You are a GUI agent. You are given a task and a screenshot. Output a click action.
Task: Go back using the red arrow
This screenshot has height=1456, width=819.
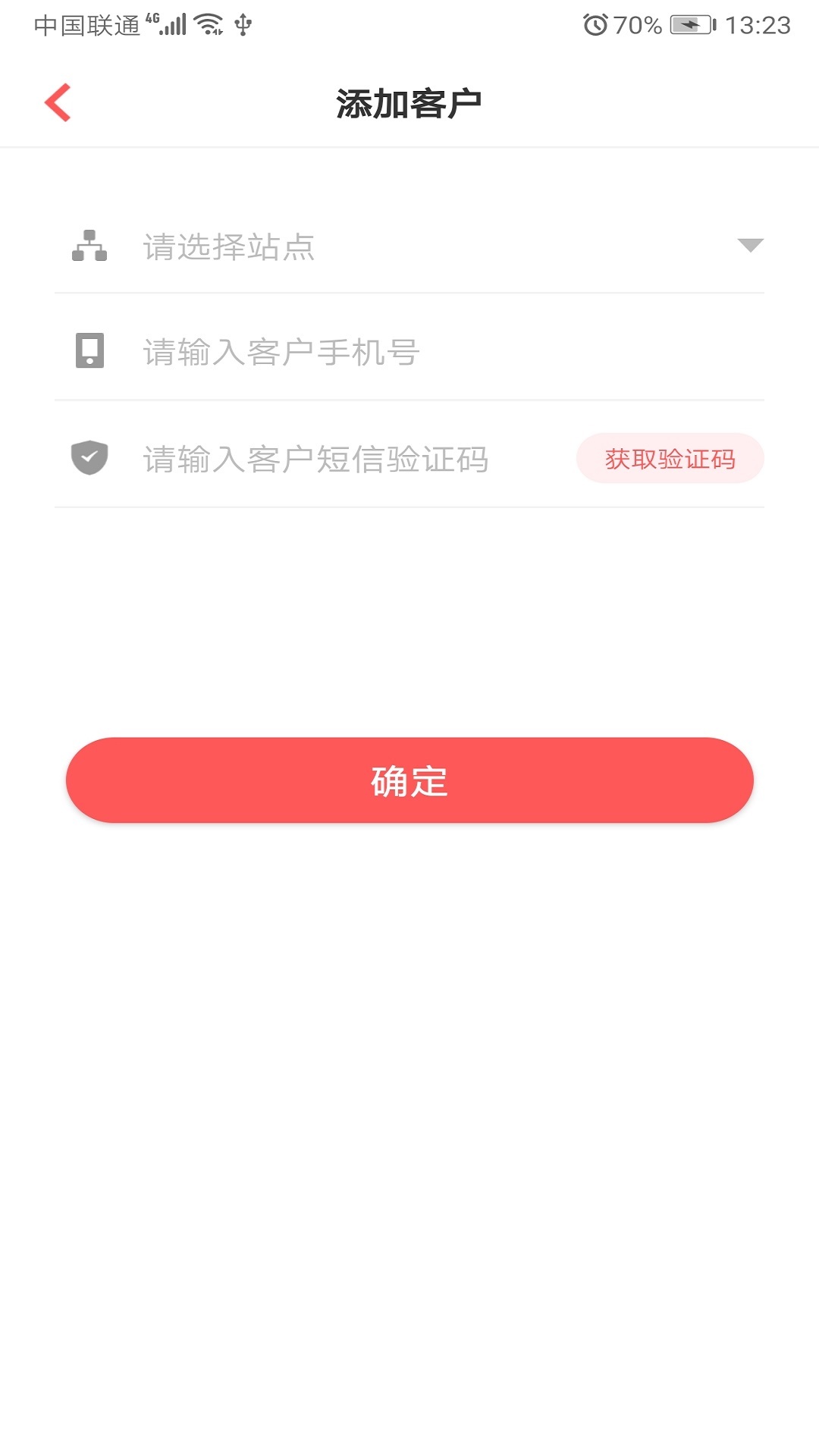(58, 102)
